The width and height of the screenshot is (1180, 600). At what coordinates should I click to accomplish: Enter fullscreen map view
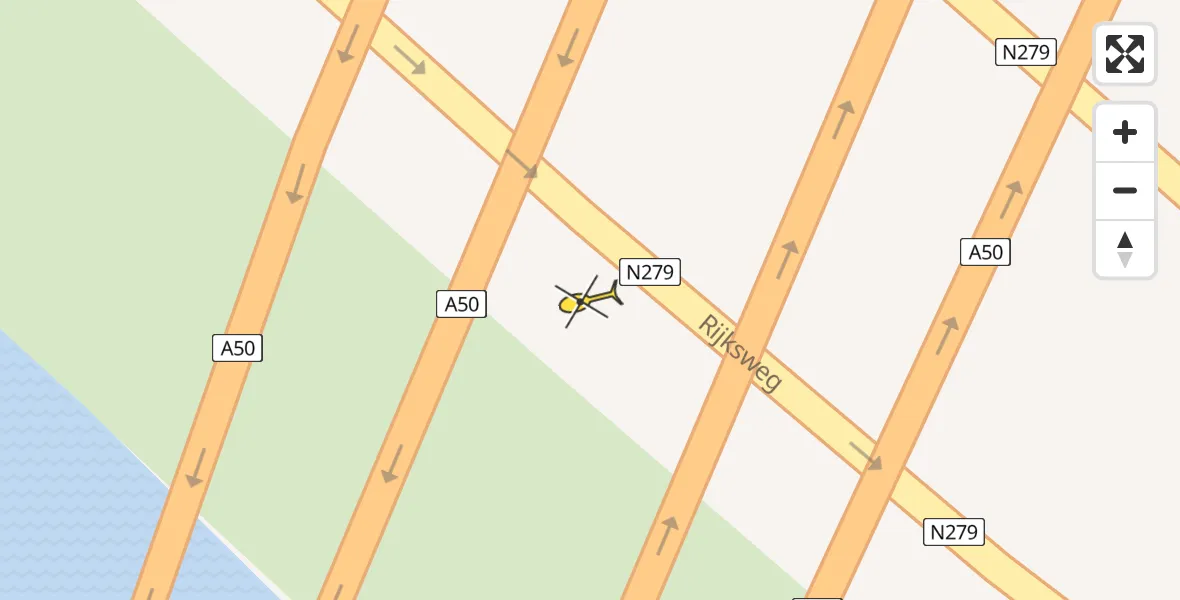[x=1125, y=54]
